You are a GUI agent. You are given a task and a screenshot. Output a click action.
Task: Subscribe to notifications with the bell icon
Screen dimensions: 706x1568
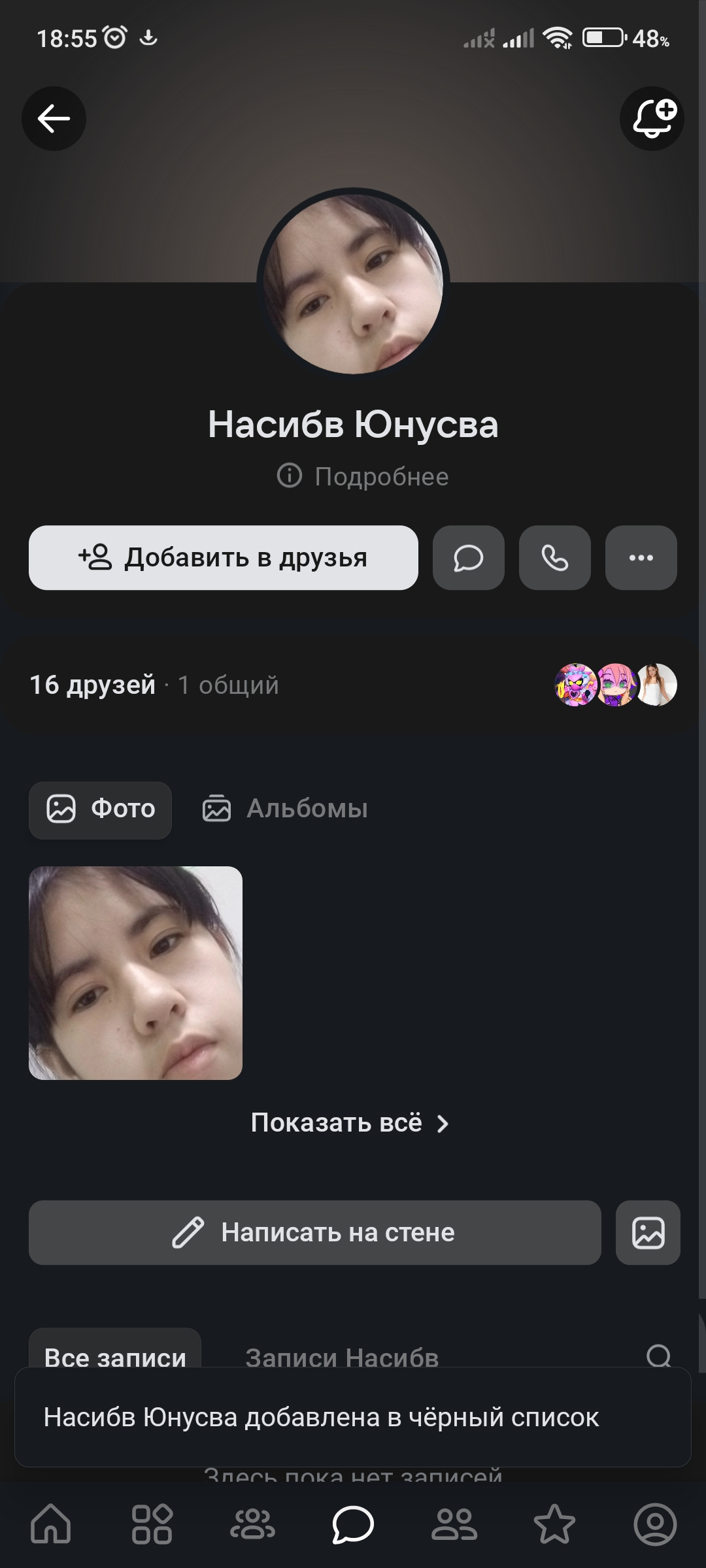point(652,118)
